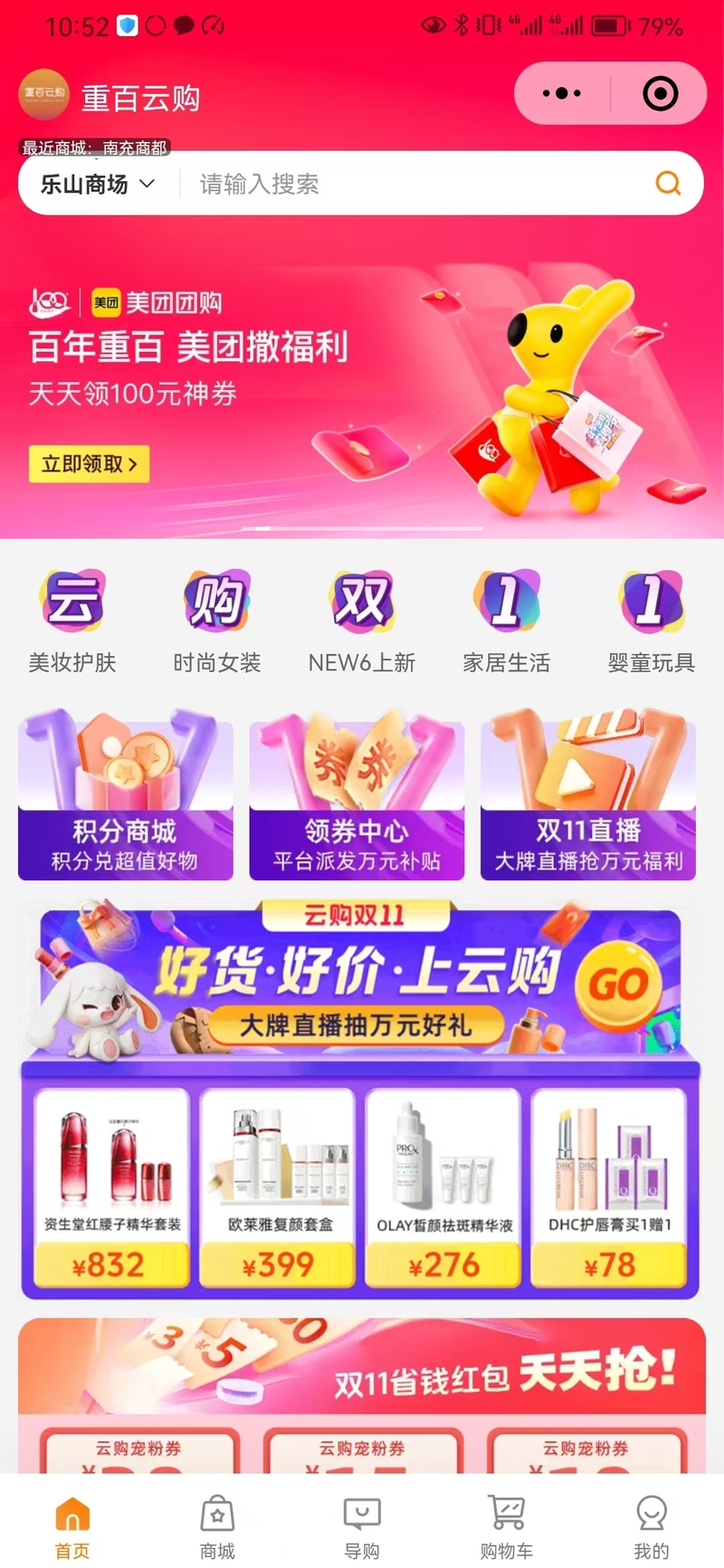724x1568 pixels.
Task: Tap the GO button on 云购双11 banner
Action: (x=619, y=985)
